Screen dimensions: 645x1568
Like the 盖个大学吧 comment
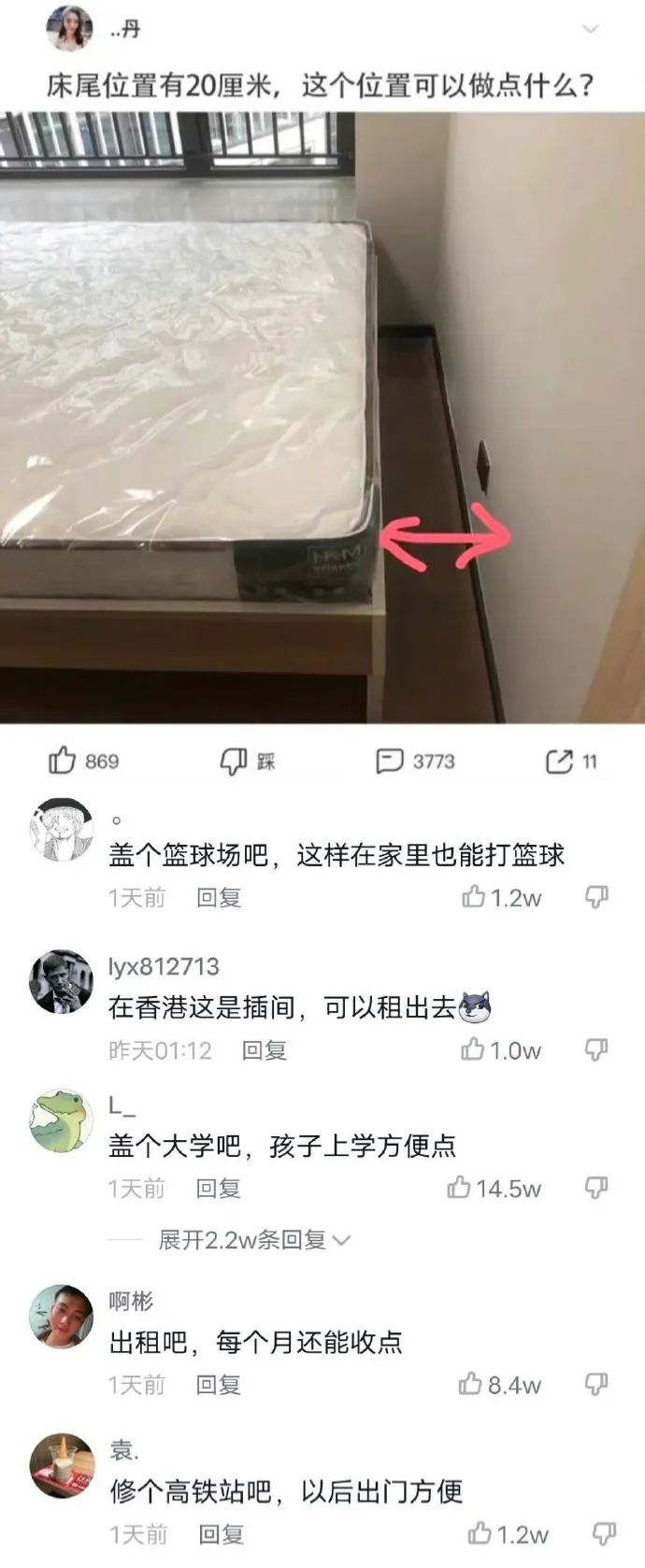pyautogui.click(x=459, y=1188)
